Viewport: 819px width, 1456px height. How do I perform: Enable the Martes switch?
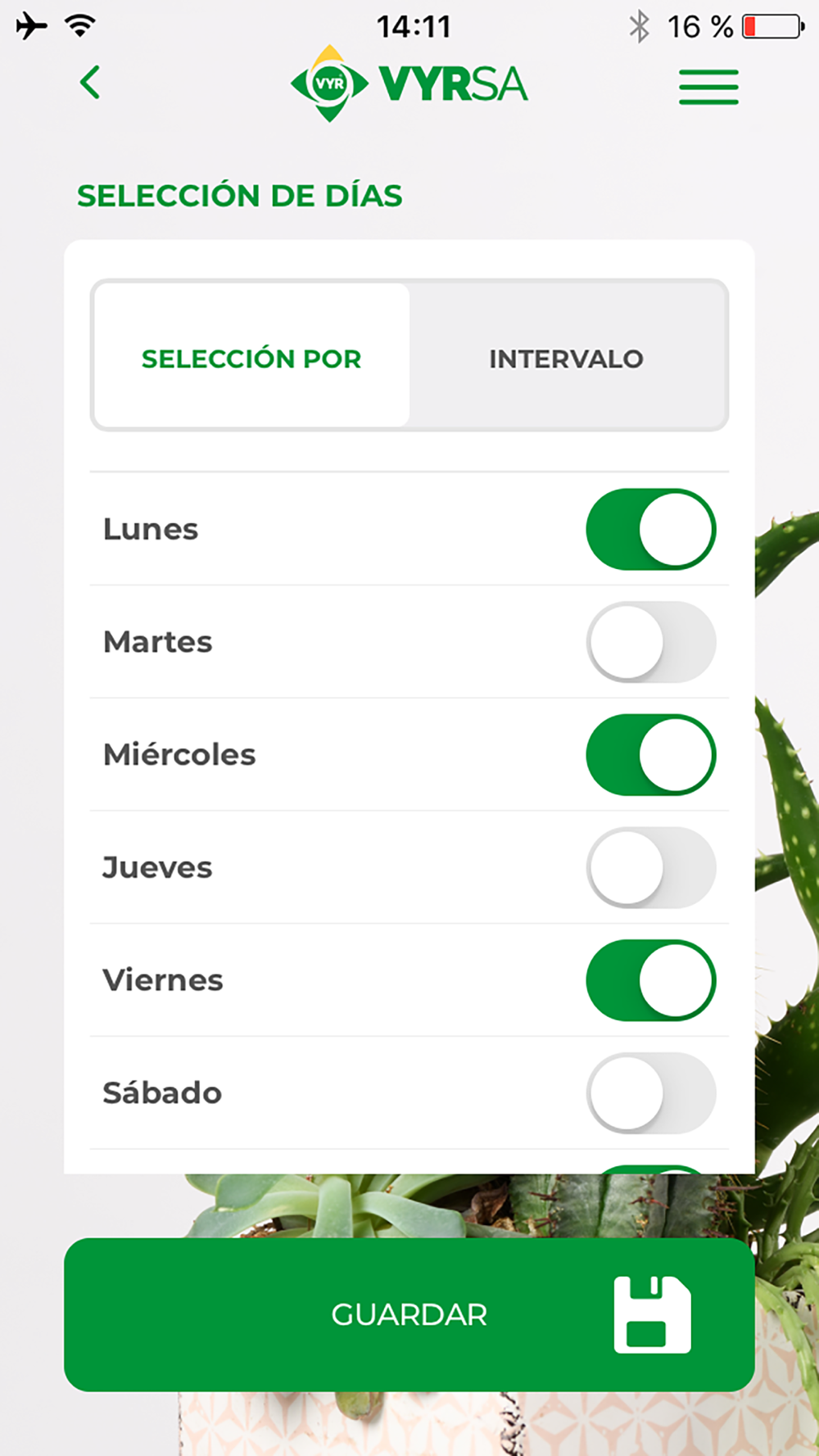click(651, 642)
